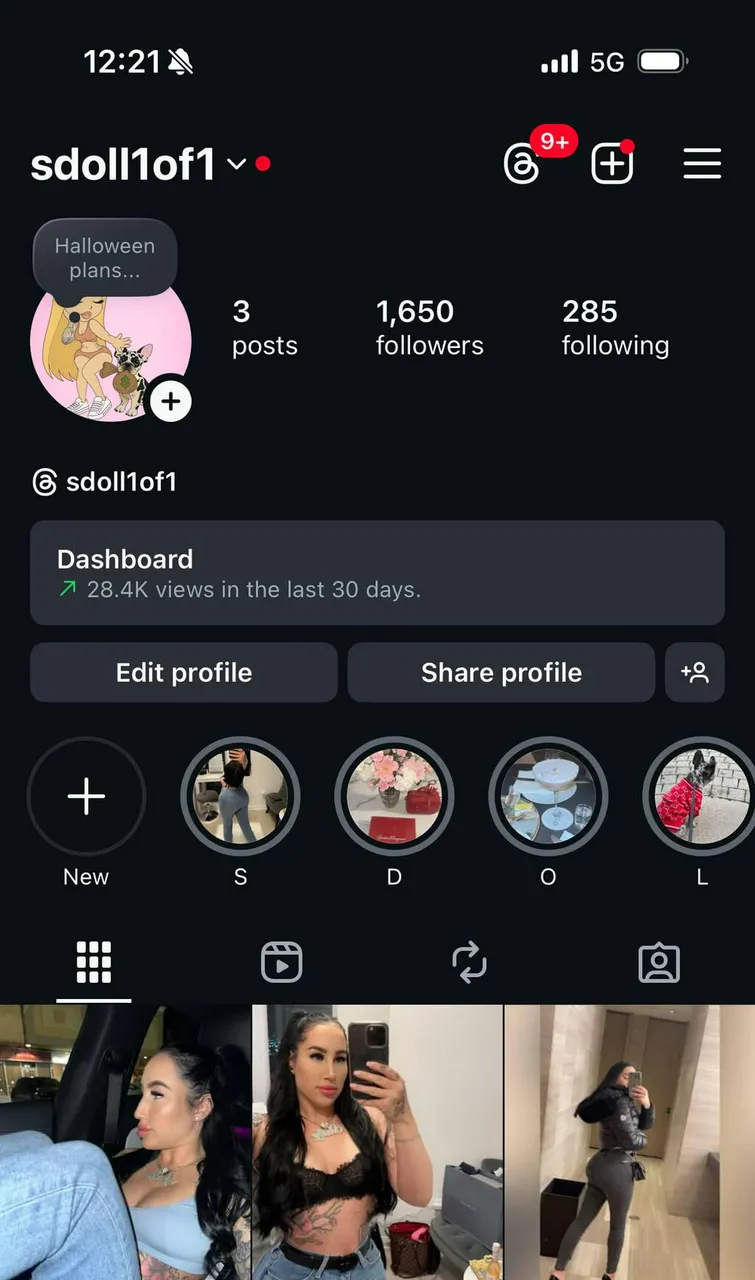Open the Halloween plans note bubble
This screenshot has height=1280, width=755.
(105, 258)
